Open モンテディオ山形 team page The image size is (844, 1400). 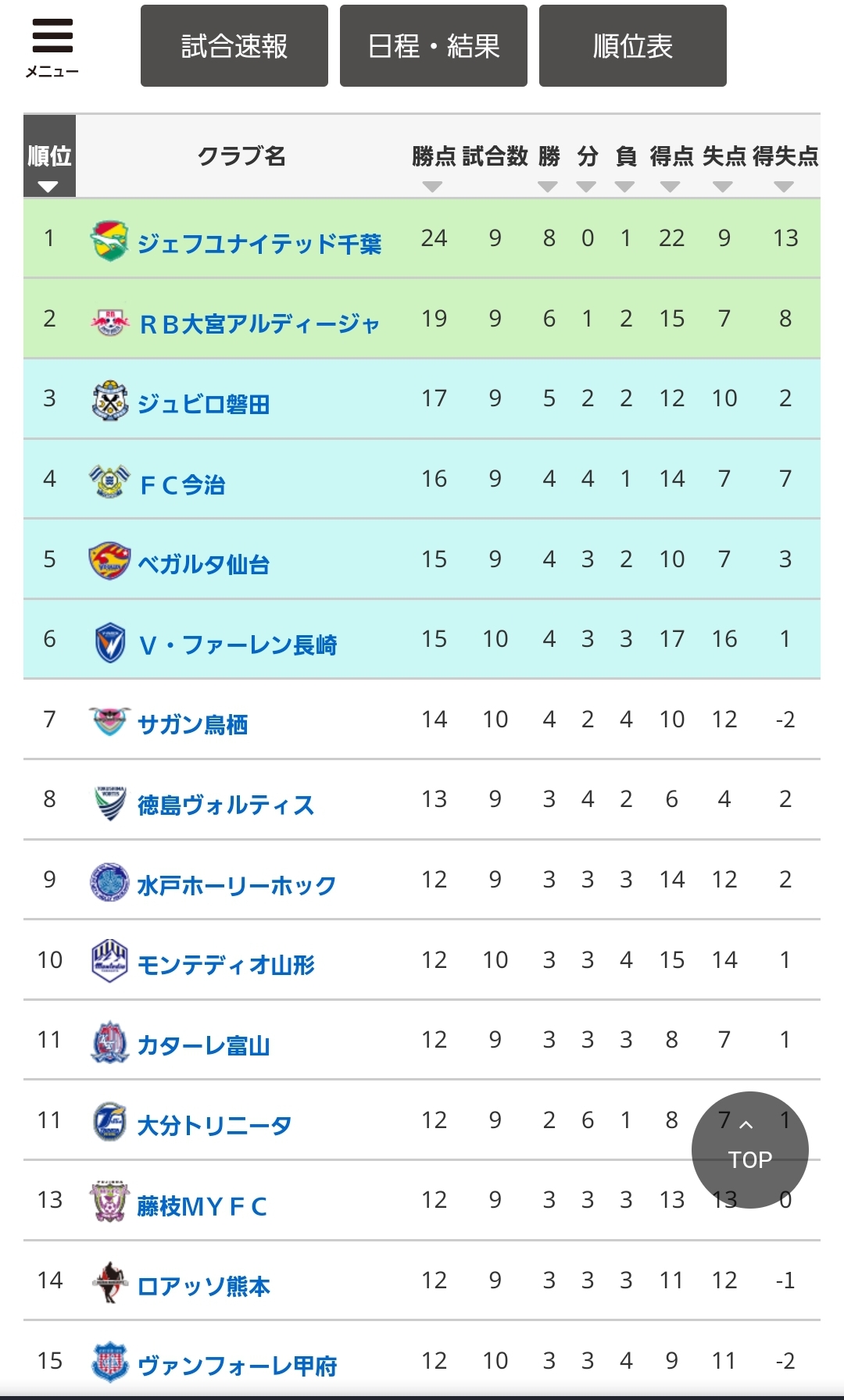[226, 966]
